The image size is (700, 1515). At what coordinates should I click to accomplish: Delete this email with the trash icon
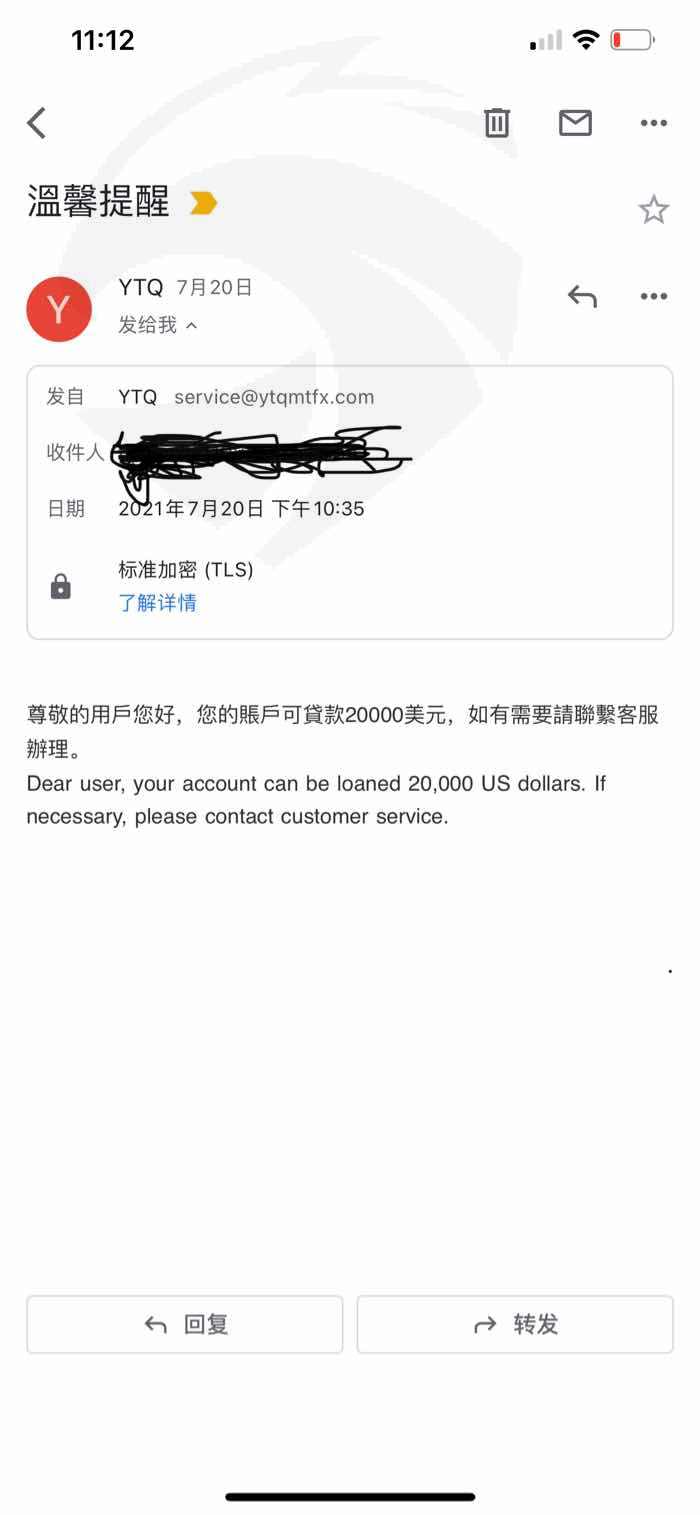pos(497,123)
